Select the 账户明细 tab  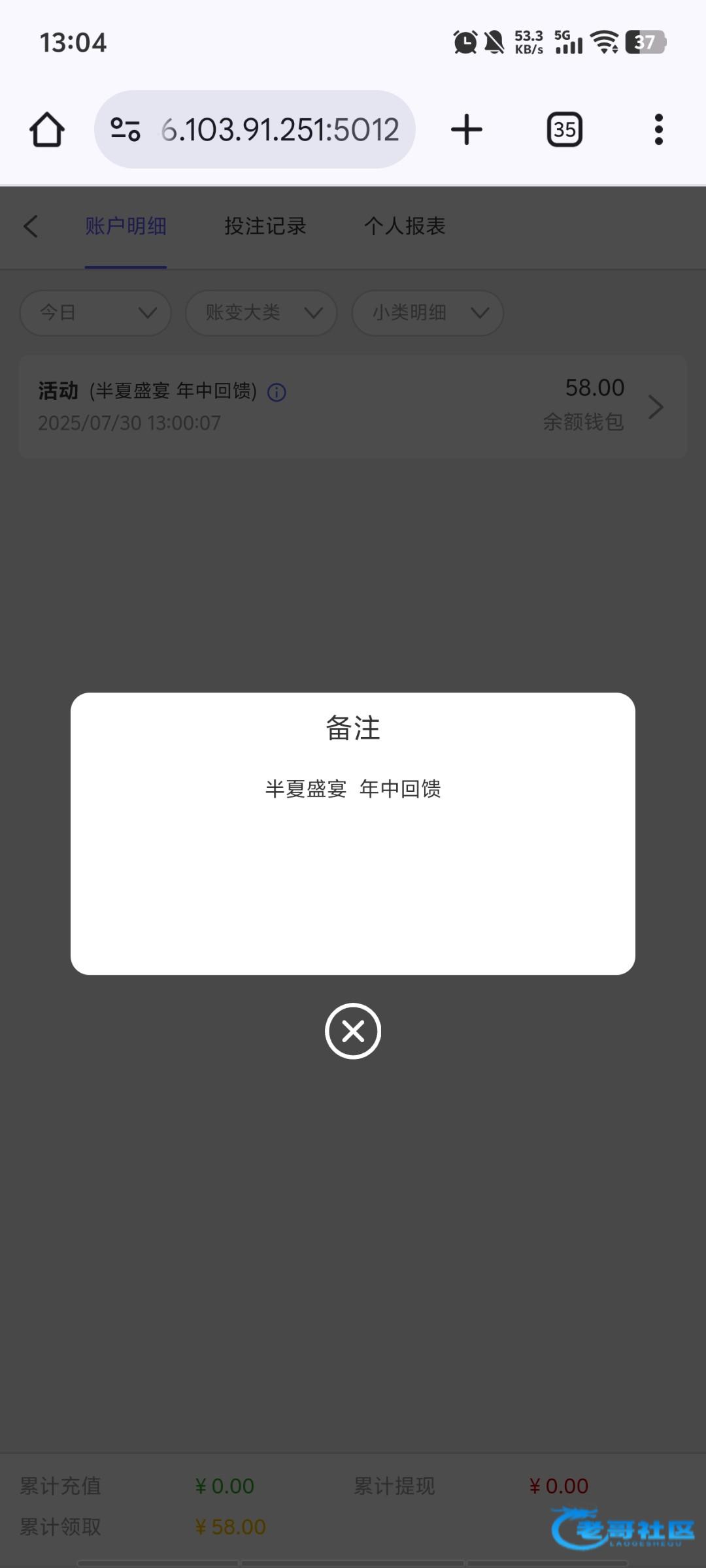coord(126,226)
